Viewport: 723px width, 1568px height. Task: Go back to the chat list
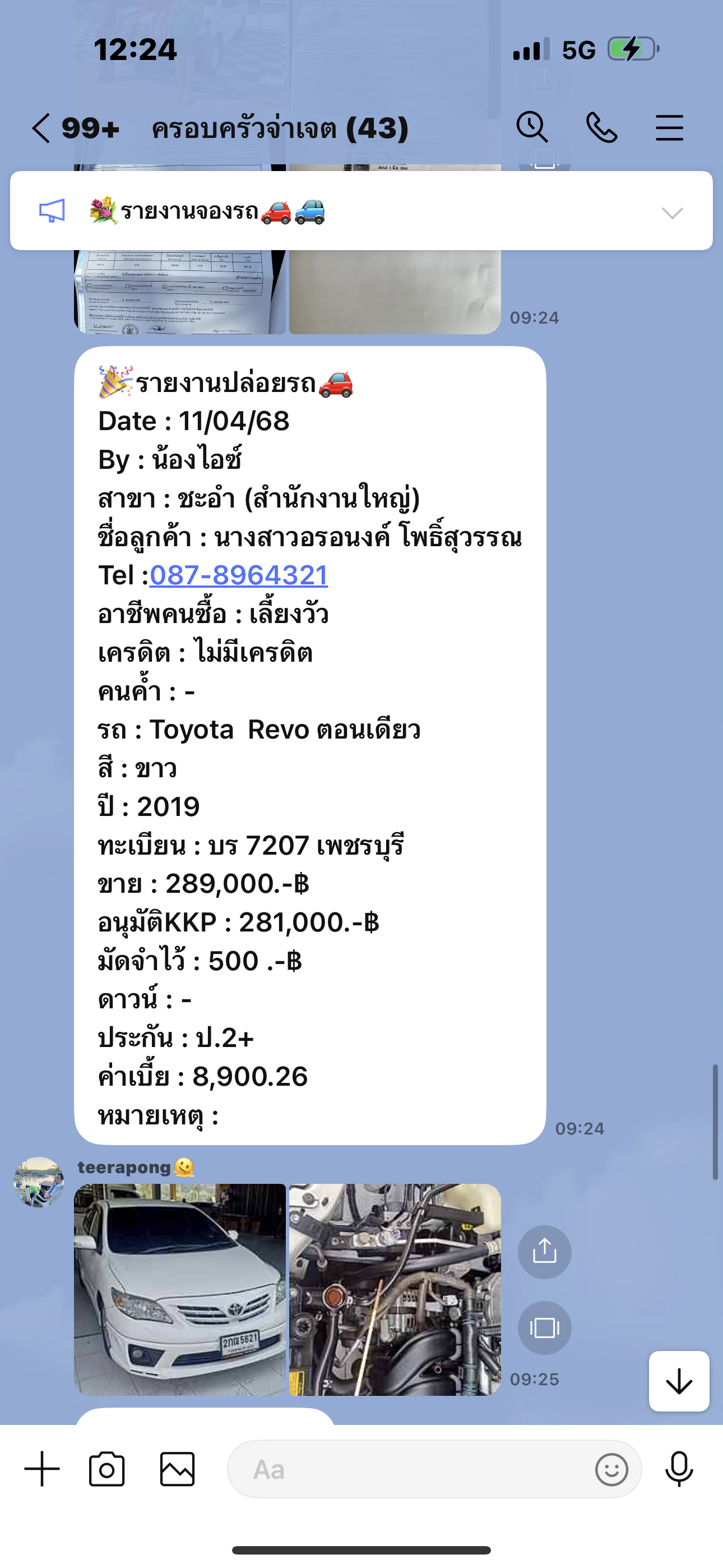(41, 128)
